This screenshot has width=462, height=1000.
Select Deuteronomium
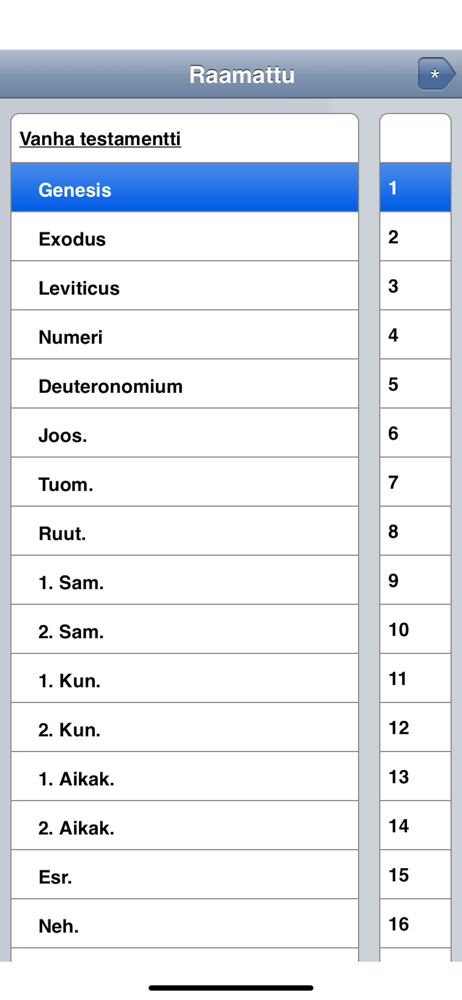coord(184,384)
